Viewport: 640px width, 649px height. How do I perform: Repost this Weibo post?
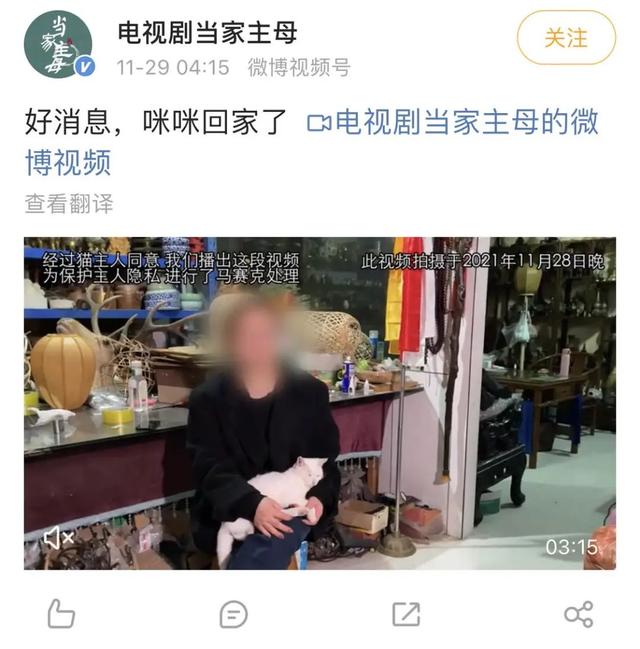(x=406, y=614)
